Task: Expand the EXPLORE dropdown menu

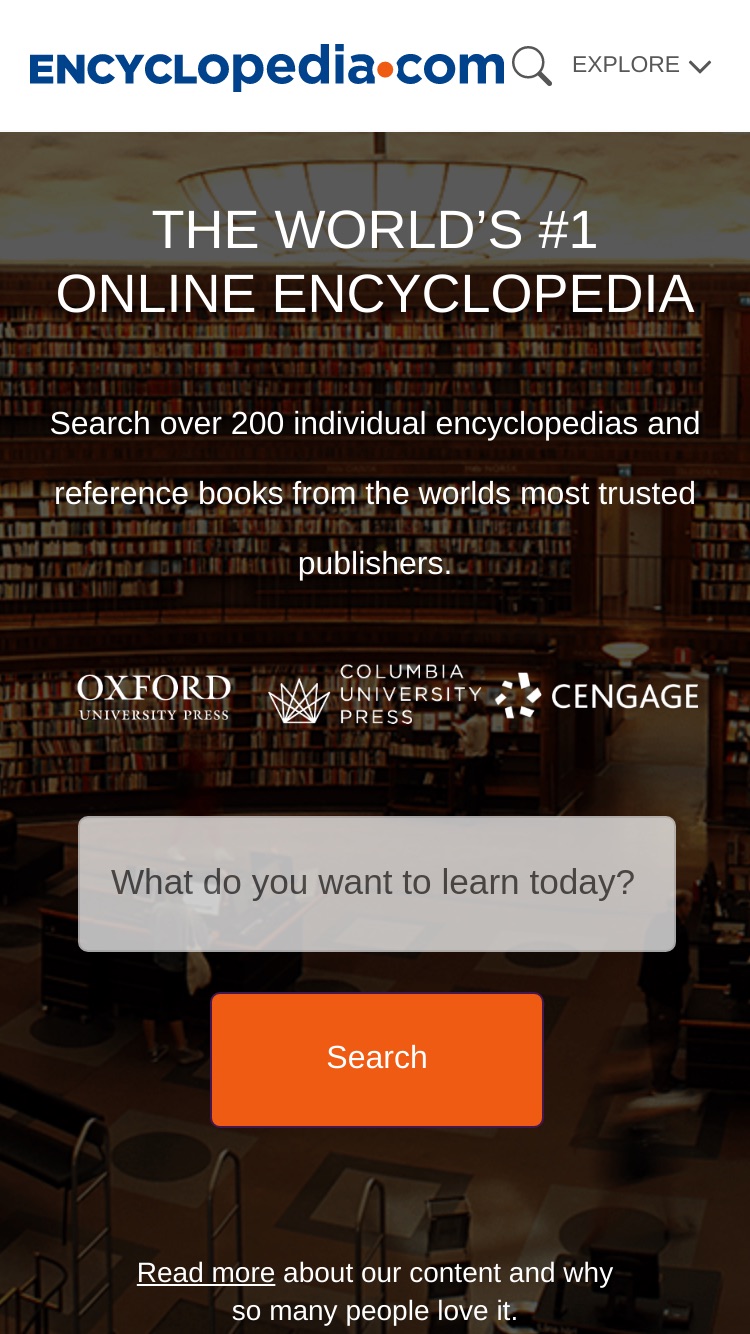Action: (641, 65)
